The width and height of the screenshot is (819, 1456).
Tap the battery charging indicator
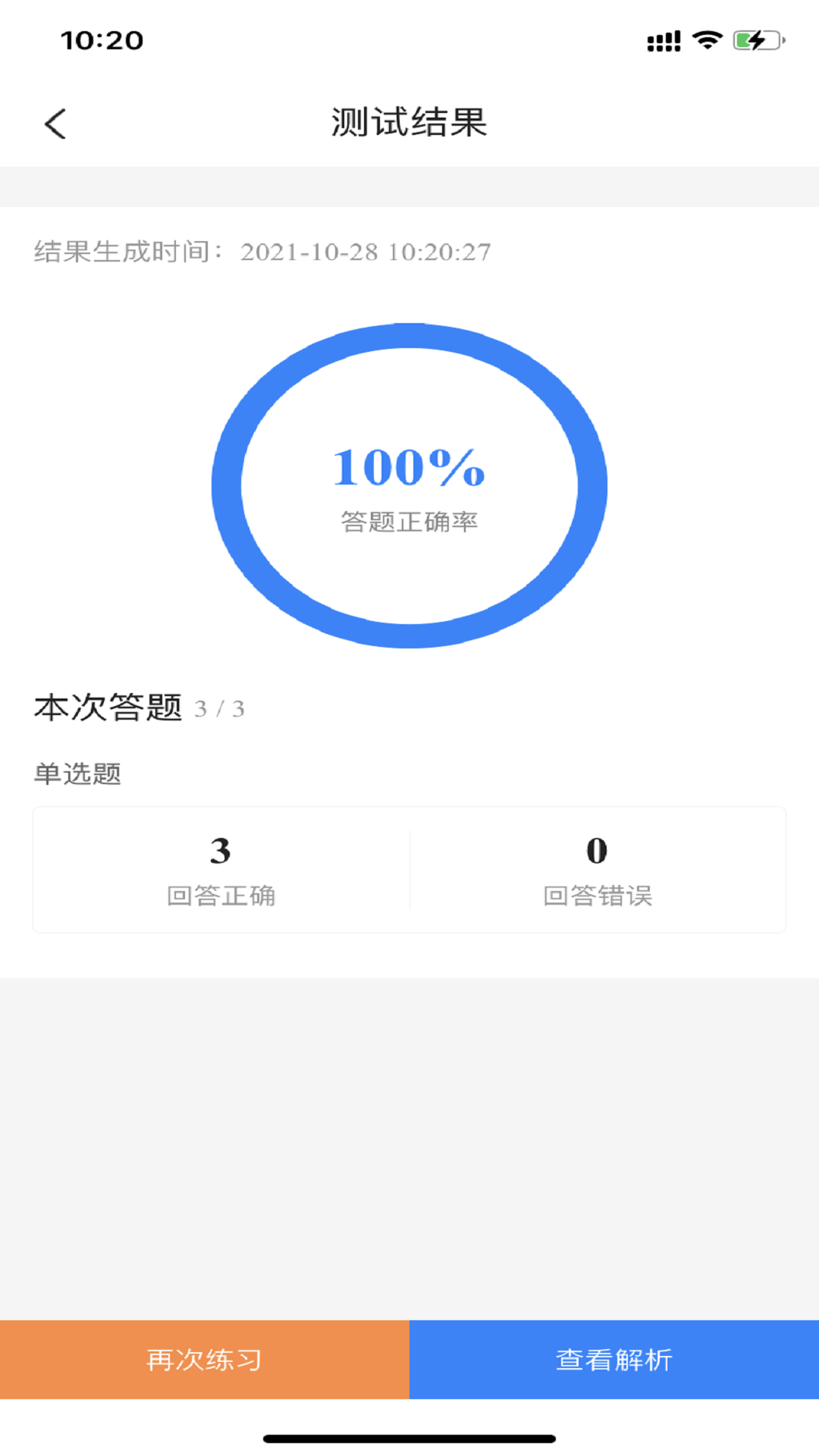point(754,42)
